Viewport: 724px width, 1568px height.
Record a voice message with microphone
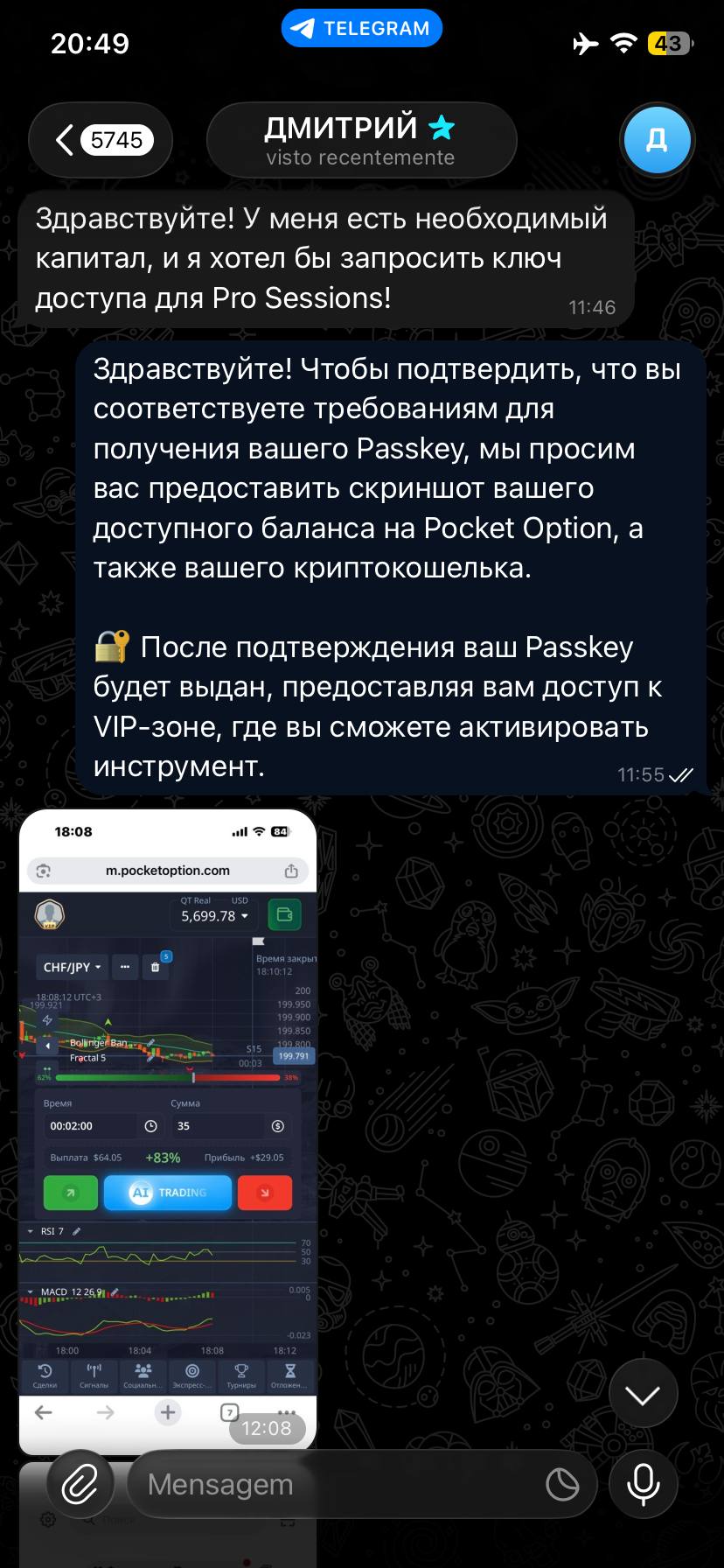tap(643, 1484)
